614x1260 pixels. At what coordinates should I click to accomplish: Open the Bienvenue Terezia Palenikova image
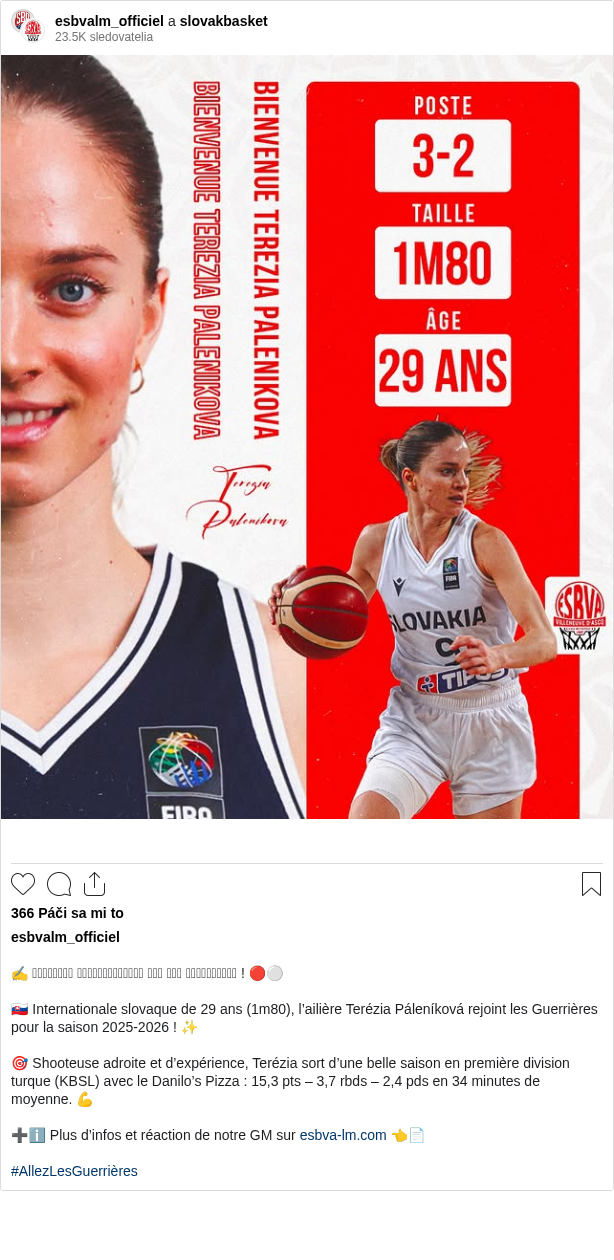307,437
